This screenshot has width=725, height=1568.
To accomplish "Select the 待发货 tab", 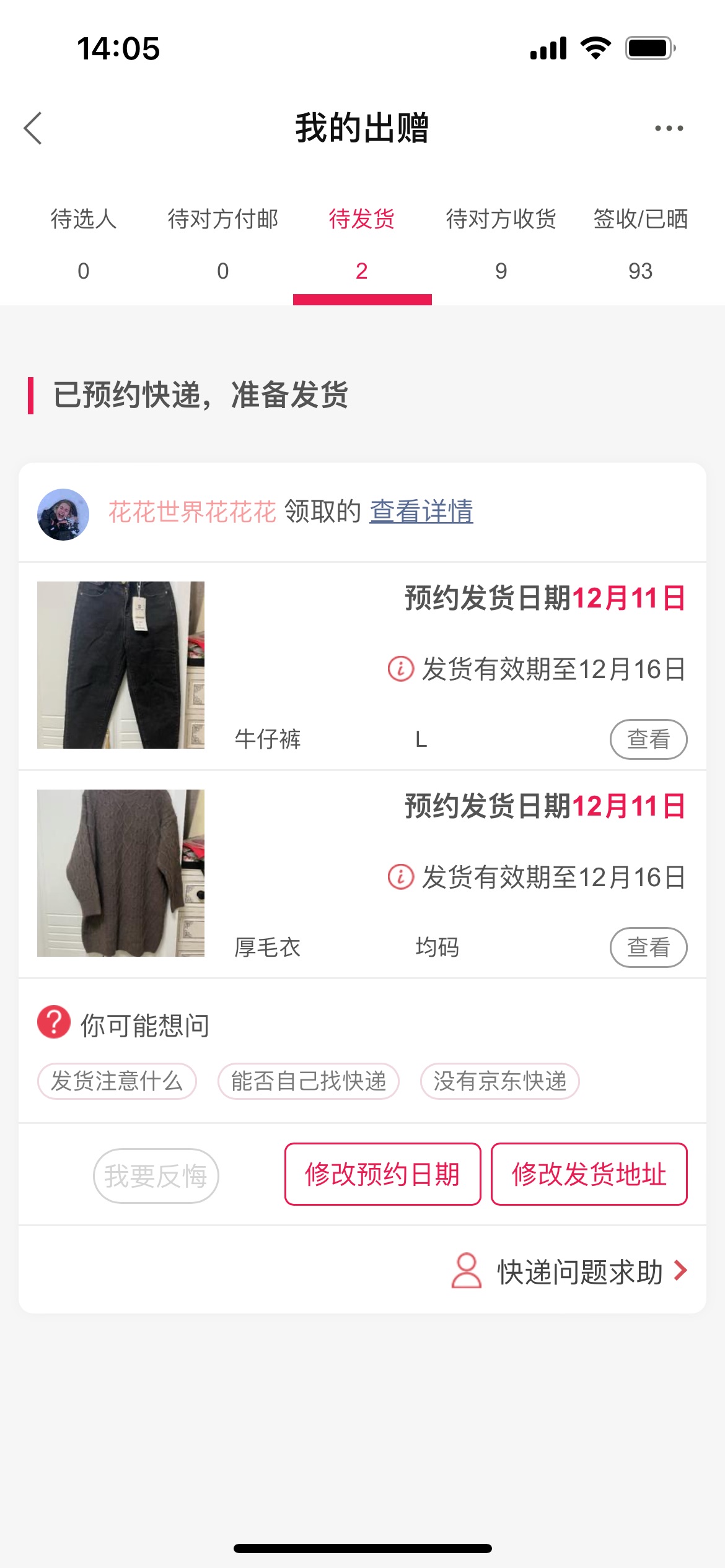I will coord(362,245).
